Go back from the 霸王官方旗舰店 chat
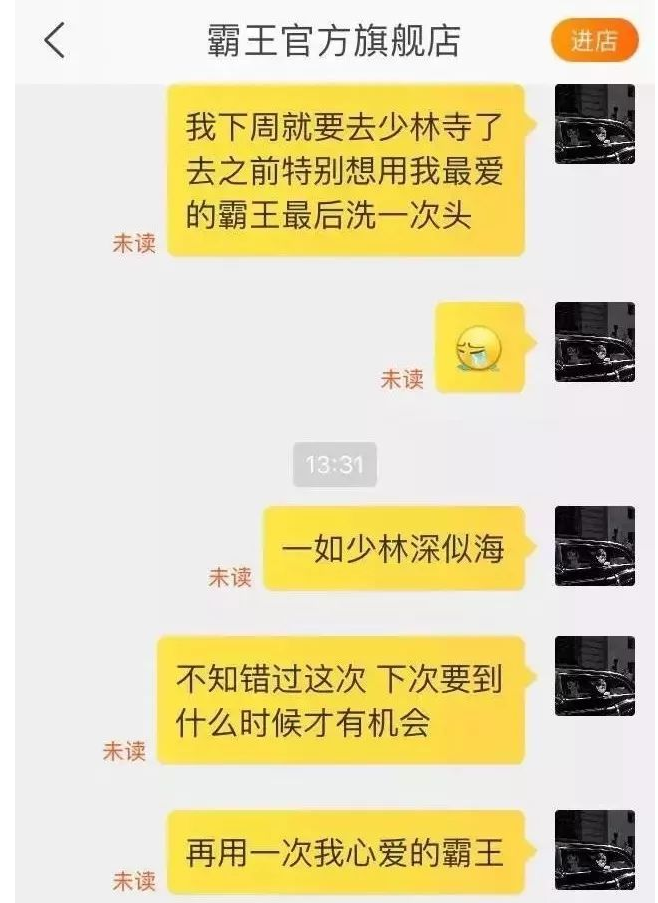 click(54, 41)
